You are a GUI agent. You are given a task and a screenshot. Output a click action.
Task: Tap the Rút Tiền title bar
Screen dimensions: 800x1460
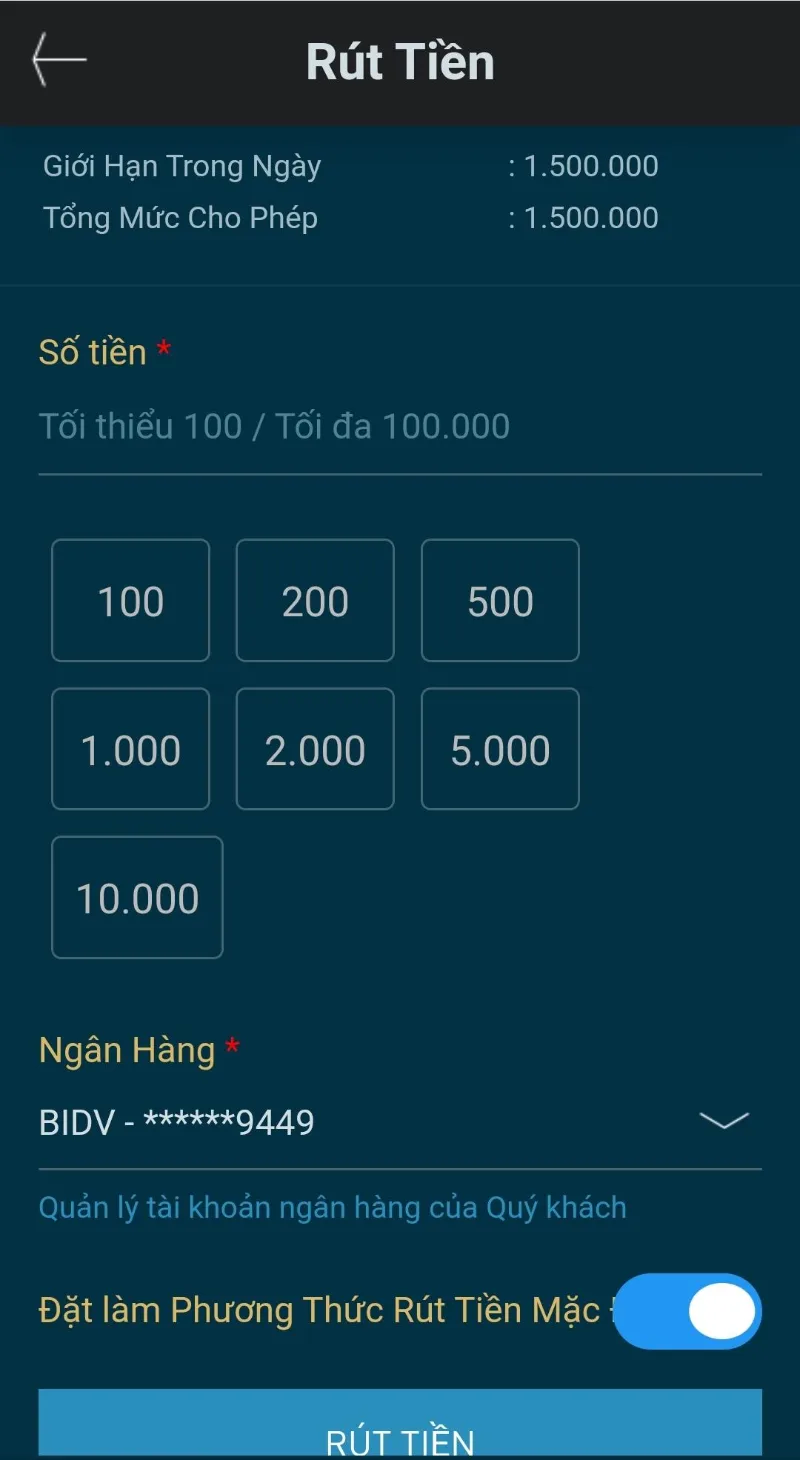(x=400, y=62)
